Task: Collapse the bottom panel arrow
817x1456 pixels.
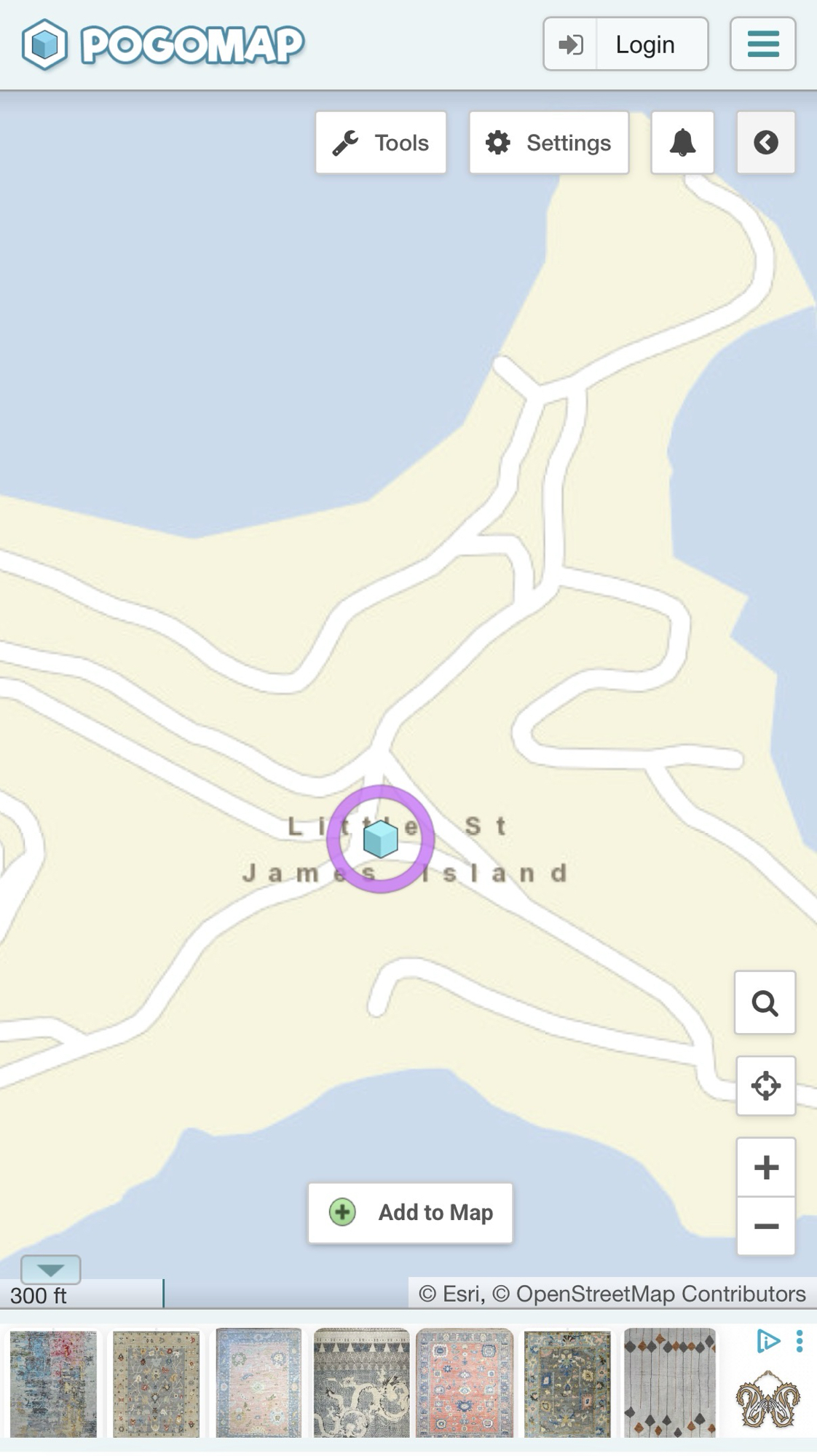Action: [x=50, y=1270]
